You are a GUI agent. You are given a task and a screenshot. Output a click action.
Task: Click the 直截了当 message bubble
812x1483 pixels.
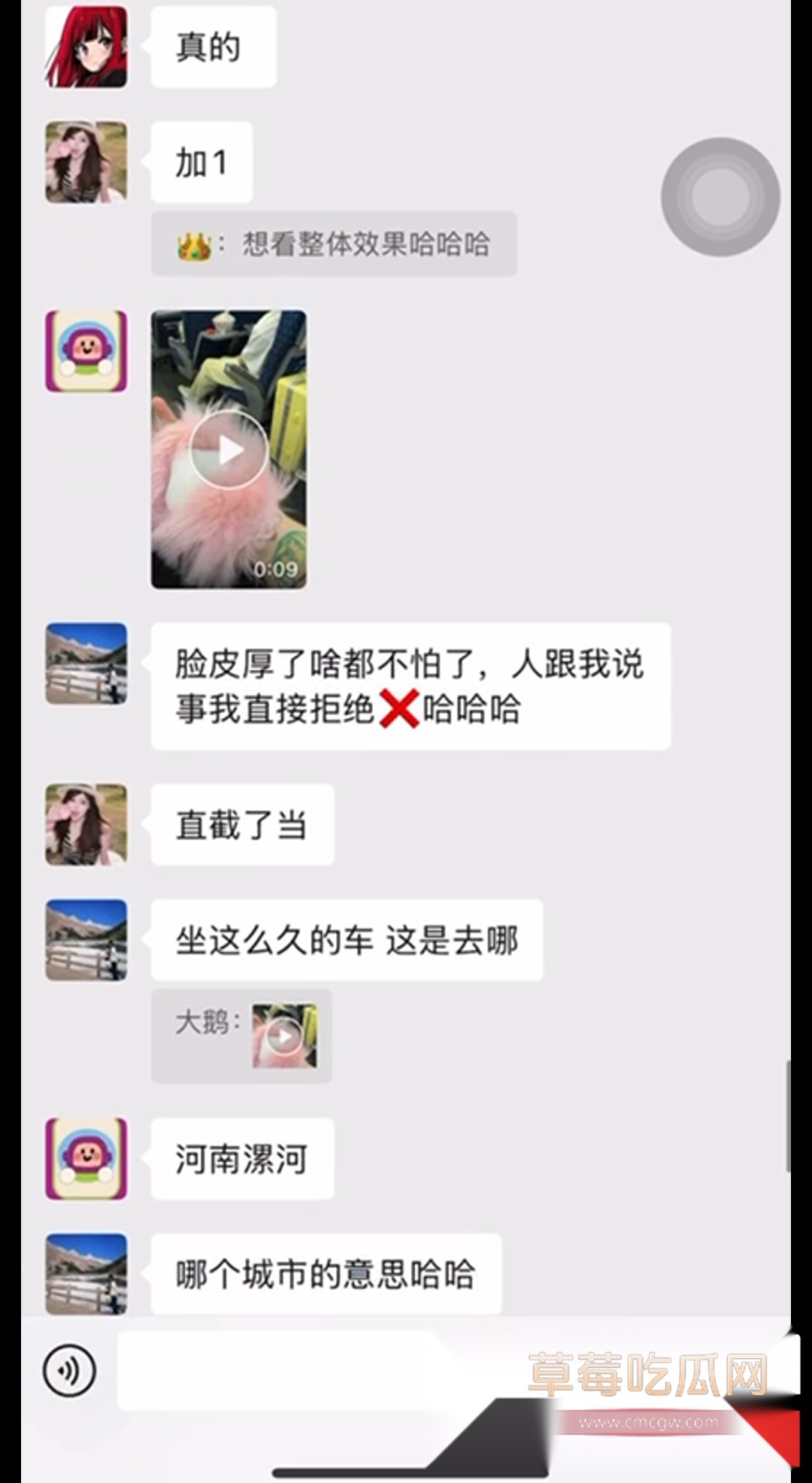242,823
